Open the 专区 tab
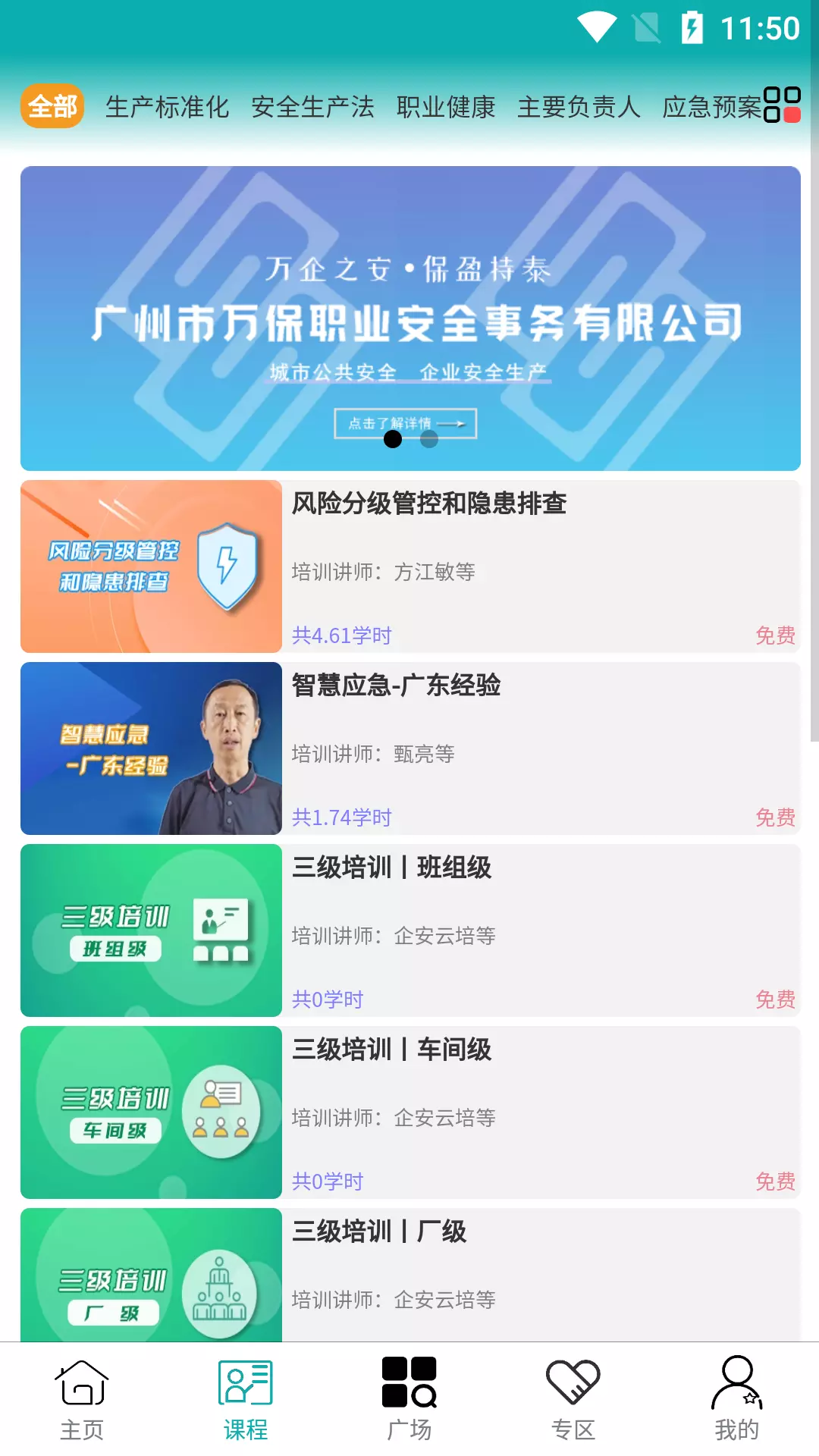819x1456 pixels. (x=573, y=1399)
